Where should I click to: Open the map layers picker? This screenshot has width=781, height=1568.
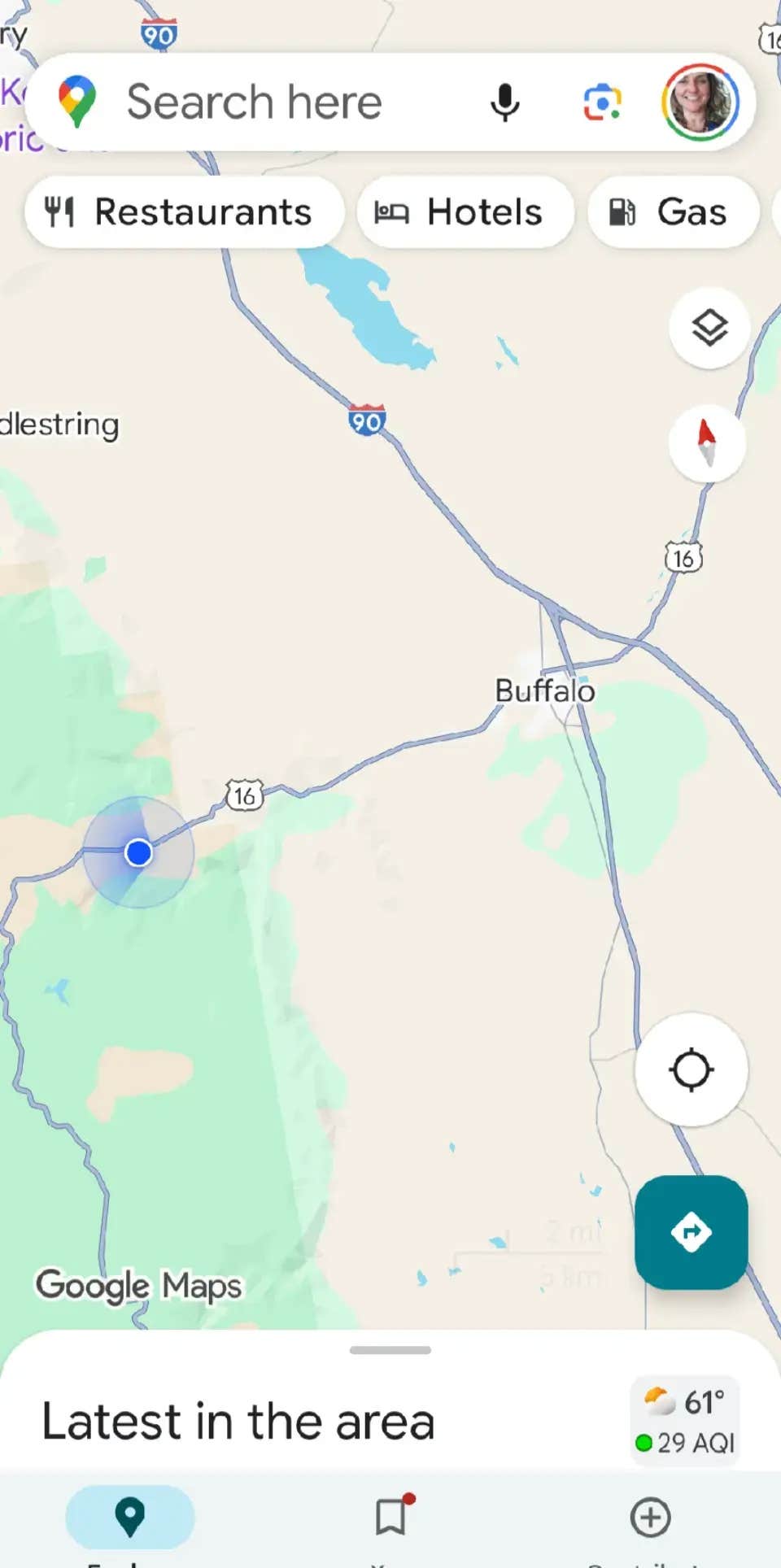coord(708,328)
